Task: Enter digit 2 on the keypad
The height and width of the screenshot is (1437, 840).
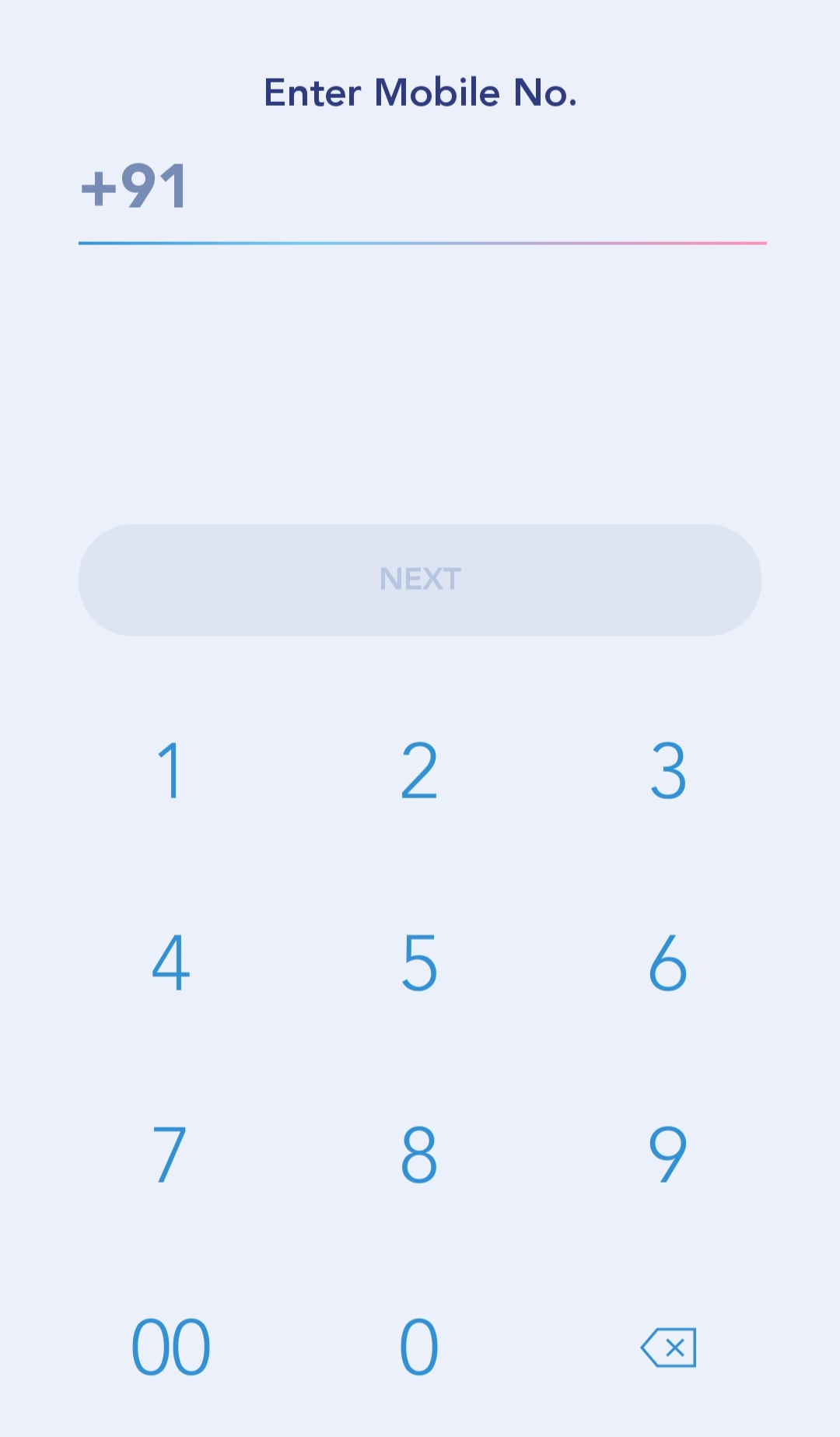Action: coord(419,770)
